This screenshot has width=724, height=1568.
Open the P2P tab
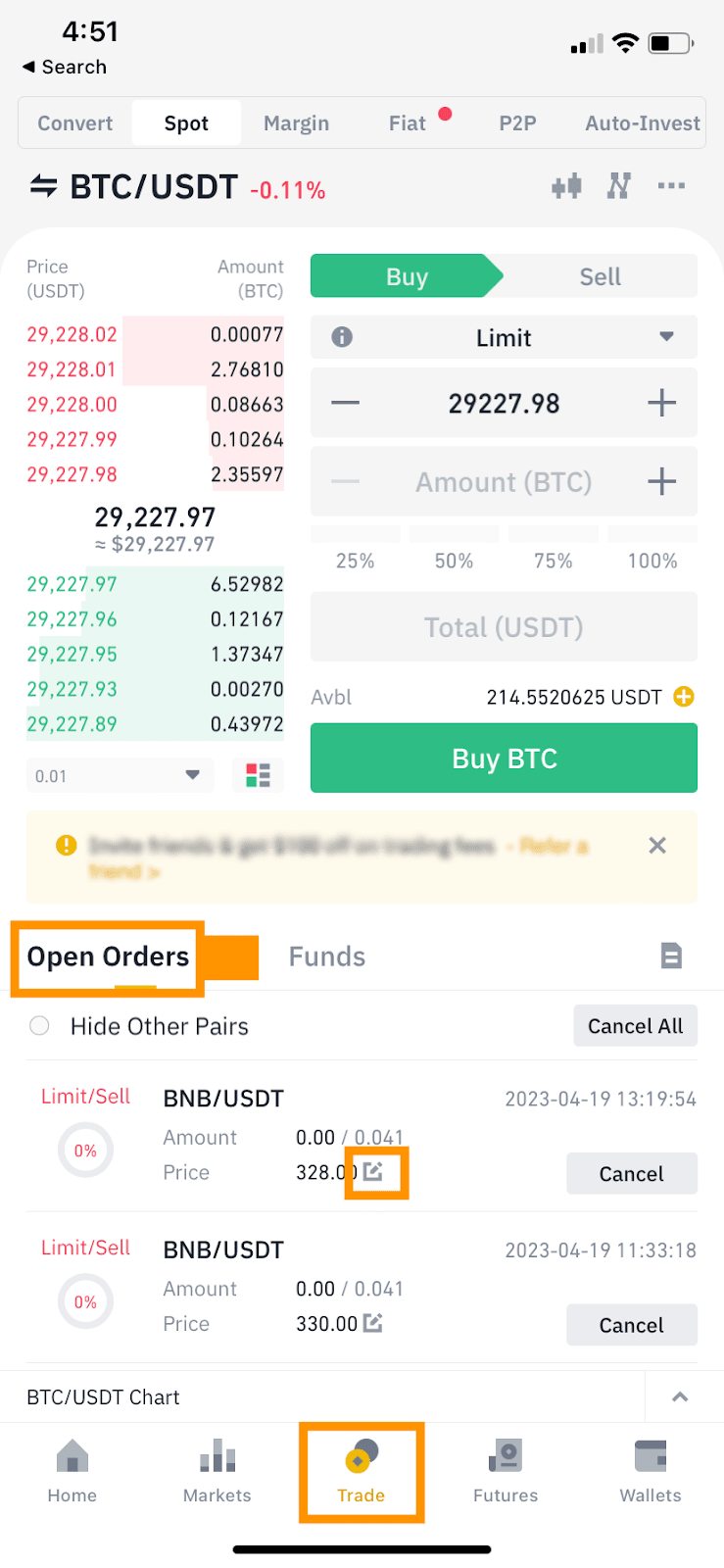[517, 123]
